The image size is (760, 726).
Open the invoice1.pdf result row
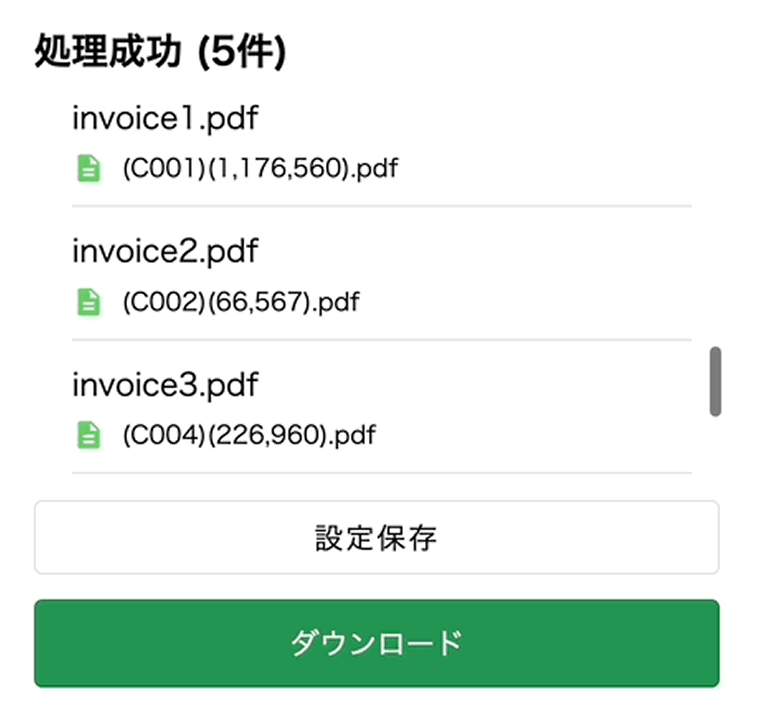(380, 143)
